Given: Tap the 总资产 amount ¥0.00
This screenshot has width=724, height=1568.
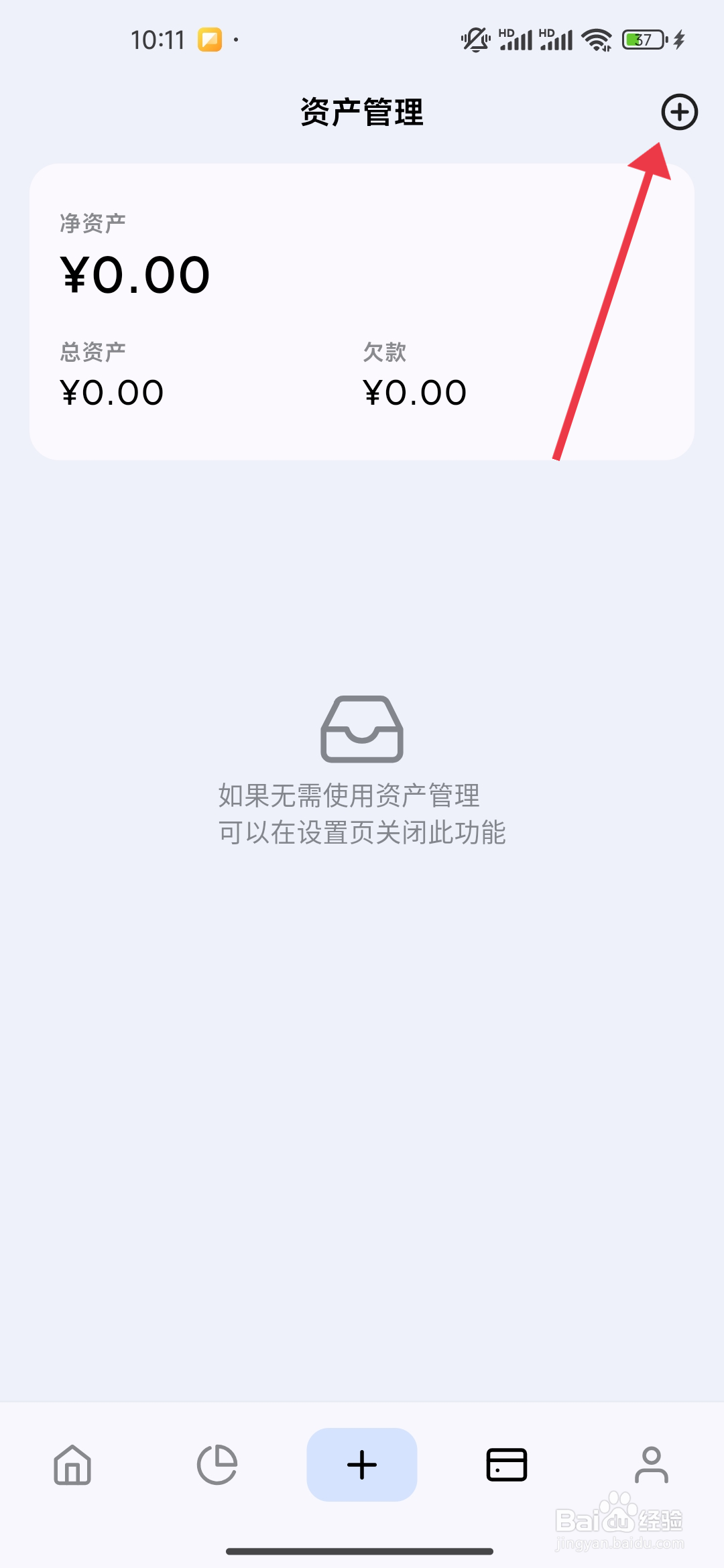Looking at the screenshot, I should (111, 391).
